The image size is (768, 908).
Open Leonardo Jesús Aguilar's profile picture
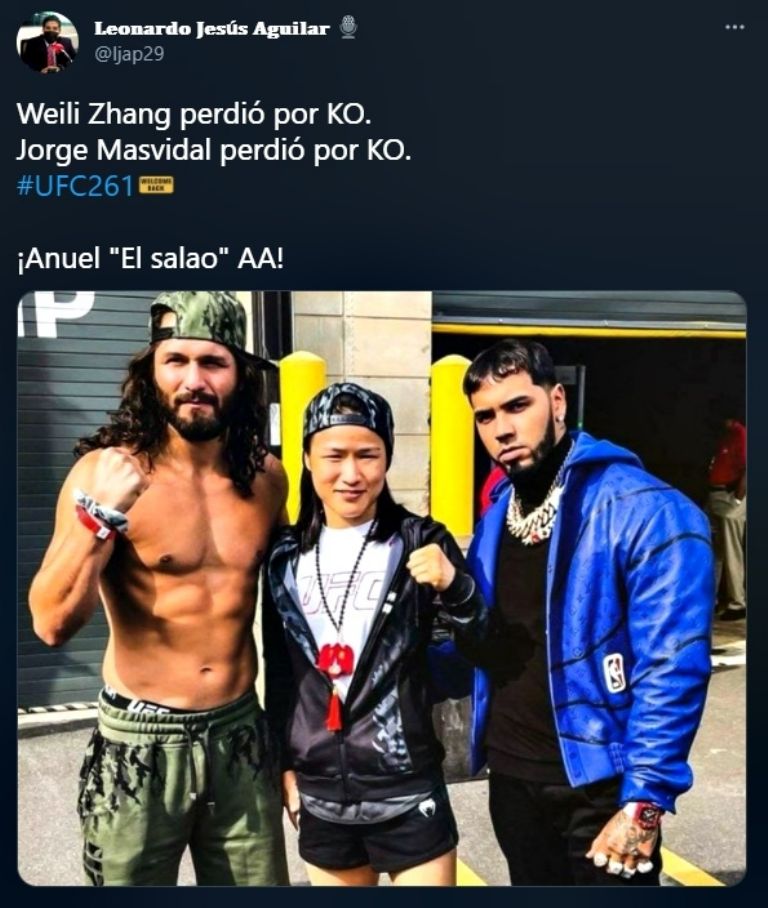(46, 42)
